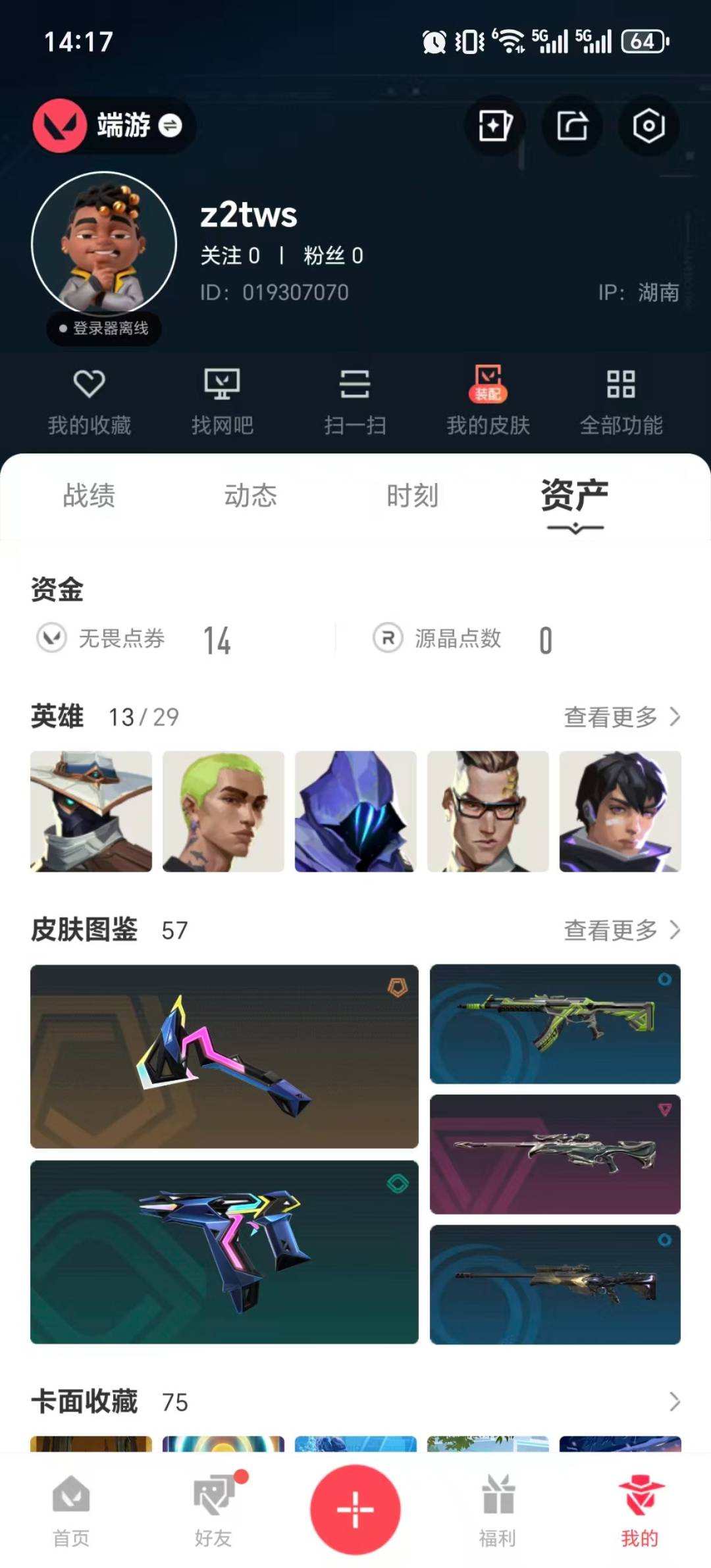Tap the 无畏点券 currency icon

pyautogui.click(x=51, y=637)
